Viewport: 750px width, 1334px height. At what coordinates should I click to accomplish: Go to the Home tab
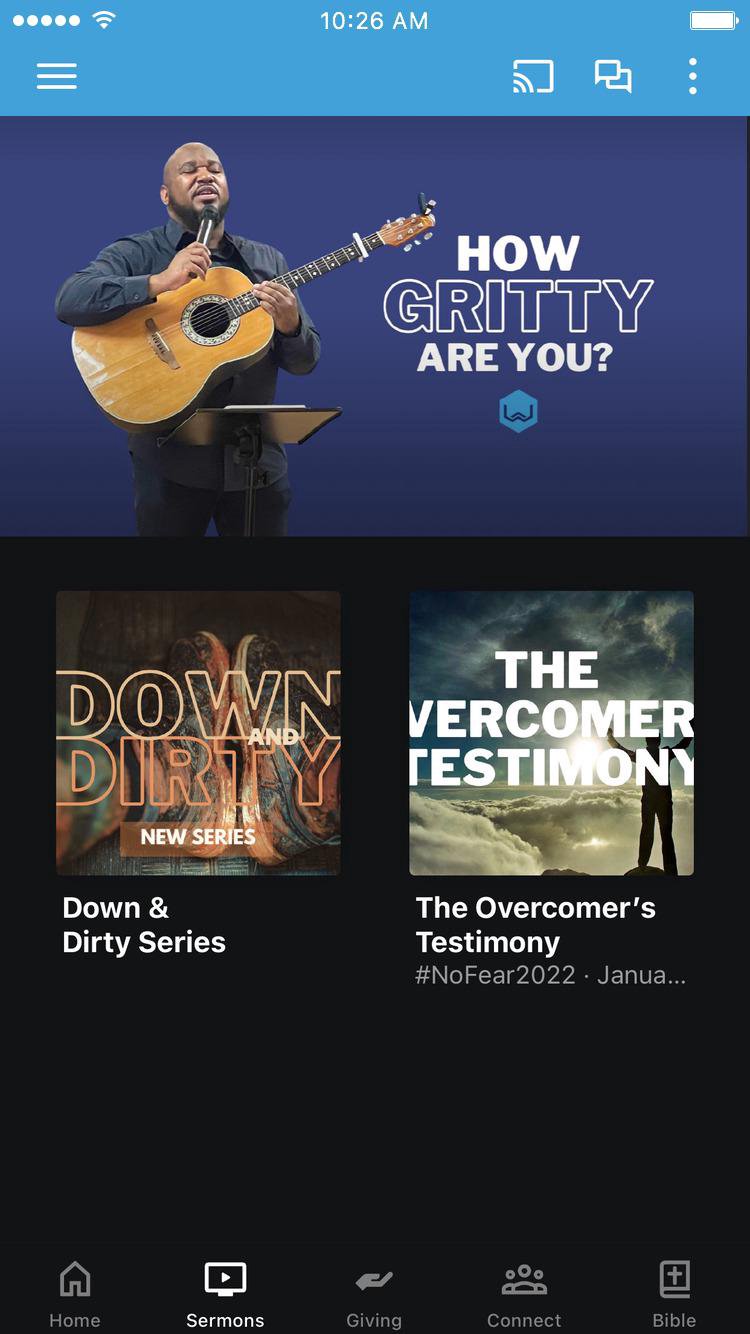[x=75, y=1292]
